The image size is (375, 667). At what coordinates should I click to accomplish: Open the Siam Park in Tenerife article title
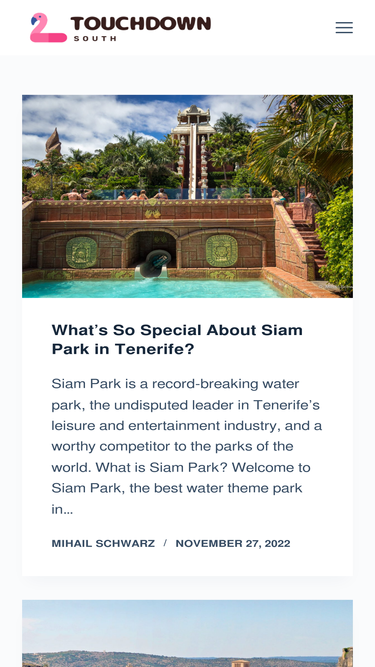(177, 339)
